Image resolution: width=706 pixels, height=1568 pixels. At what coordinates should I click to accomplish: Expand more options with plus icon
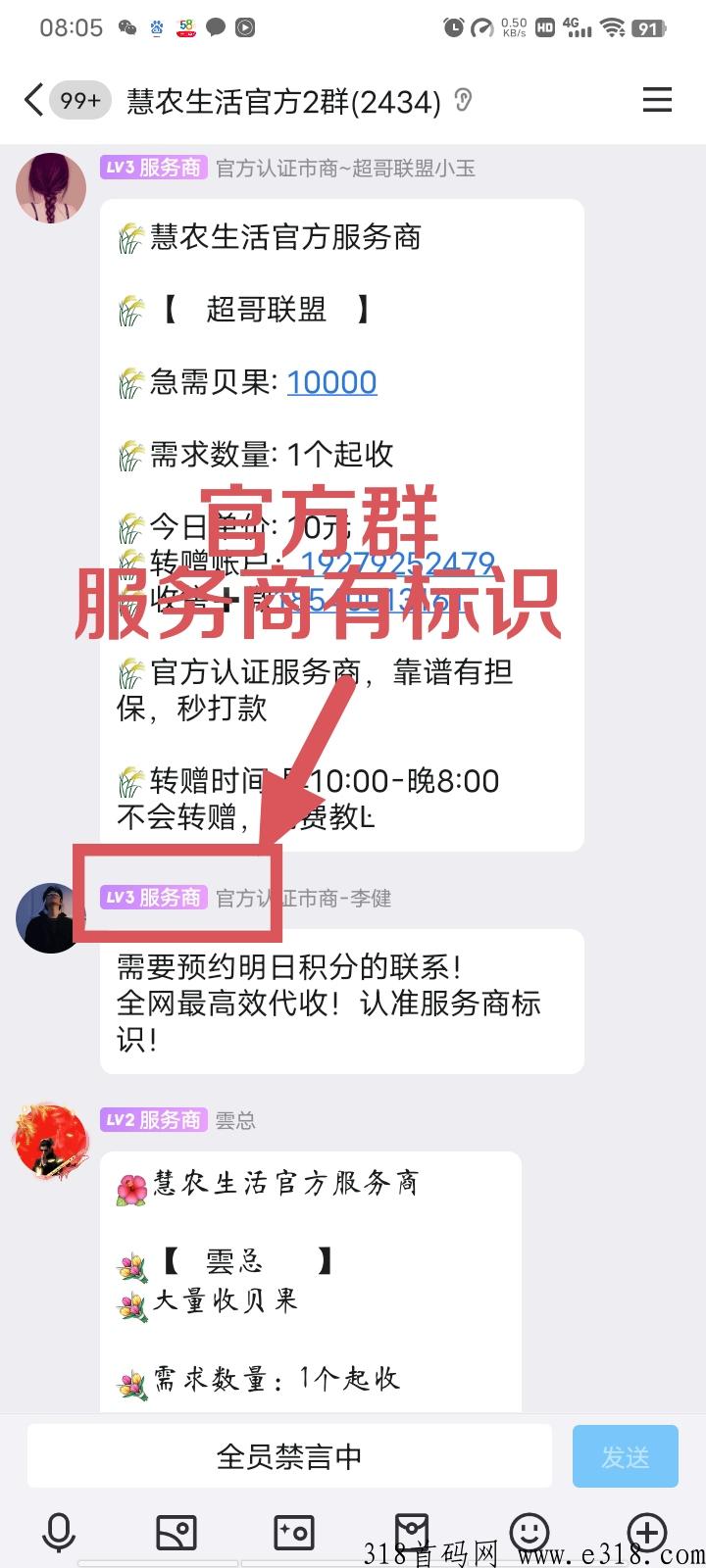pos(647,1532)
